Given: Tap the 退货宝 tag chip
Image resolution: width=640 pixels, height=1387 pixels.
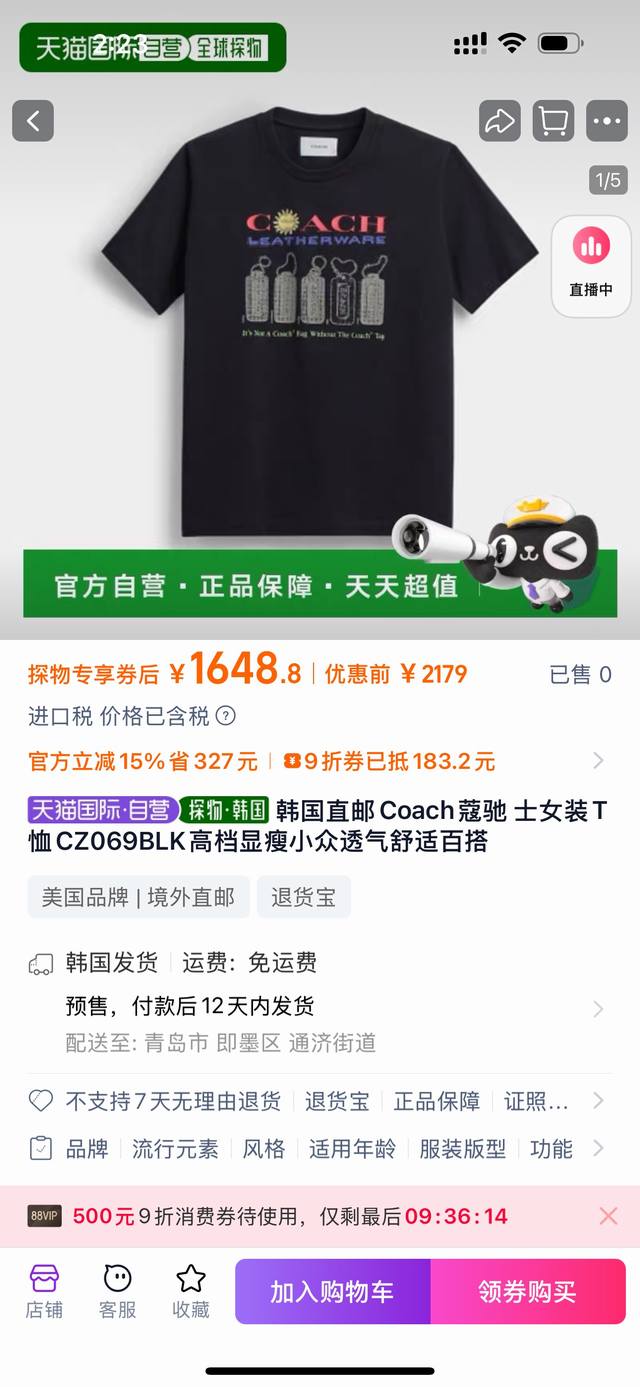Looking at the screenshot, I should pyautogui.click(x=303, y=897).
